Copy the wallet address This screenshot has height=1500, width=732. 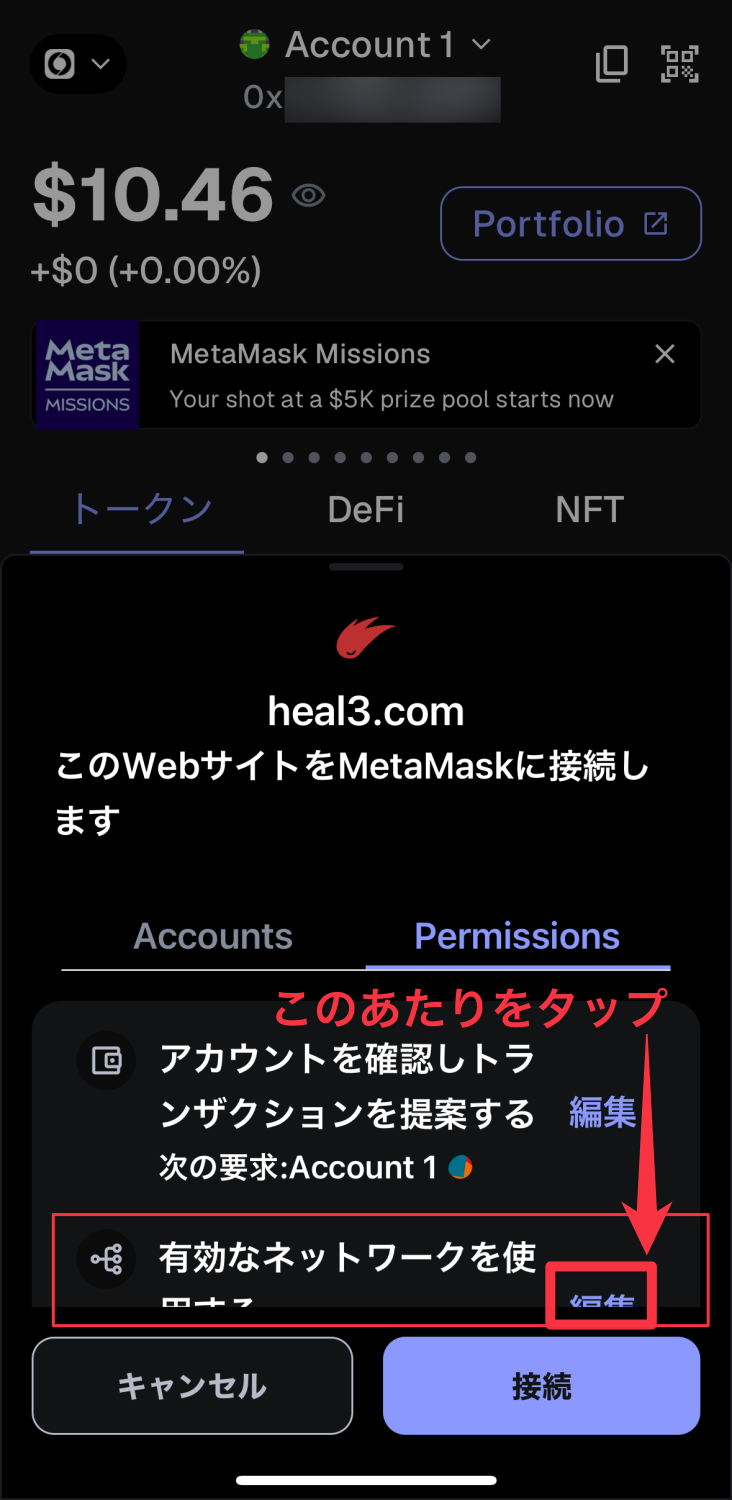611,64
